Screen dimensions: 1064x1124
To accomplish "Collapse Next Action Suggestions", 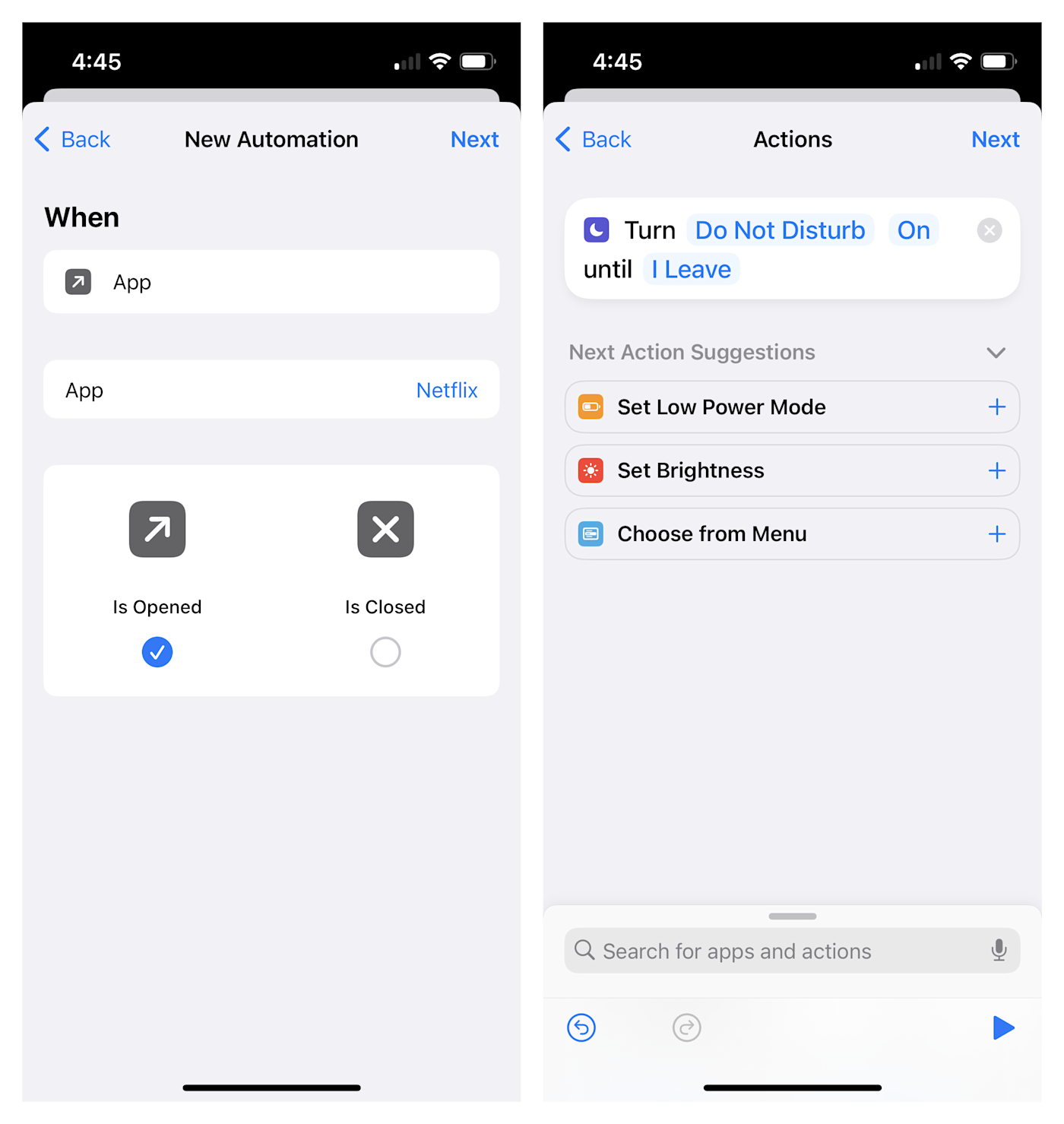I will 996,353.
